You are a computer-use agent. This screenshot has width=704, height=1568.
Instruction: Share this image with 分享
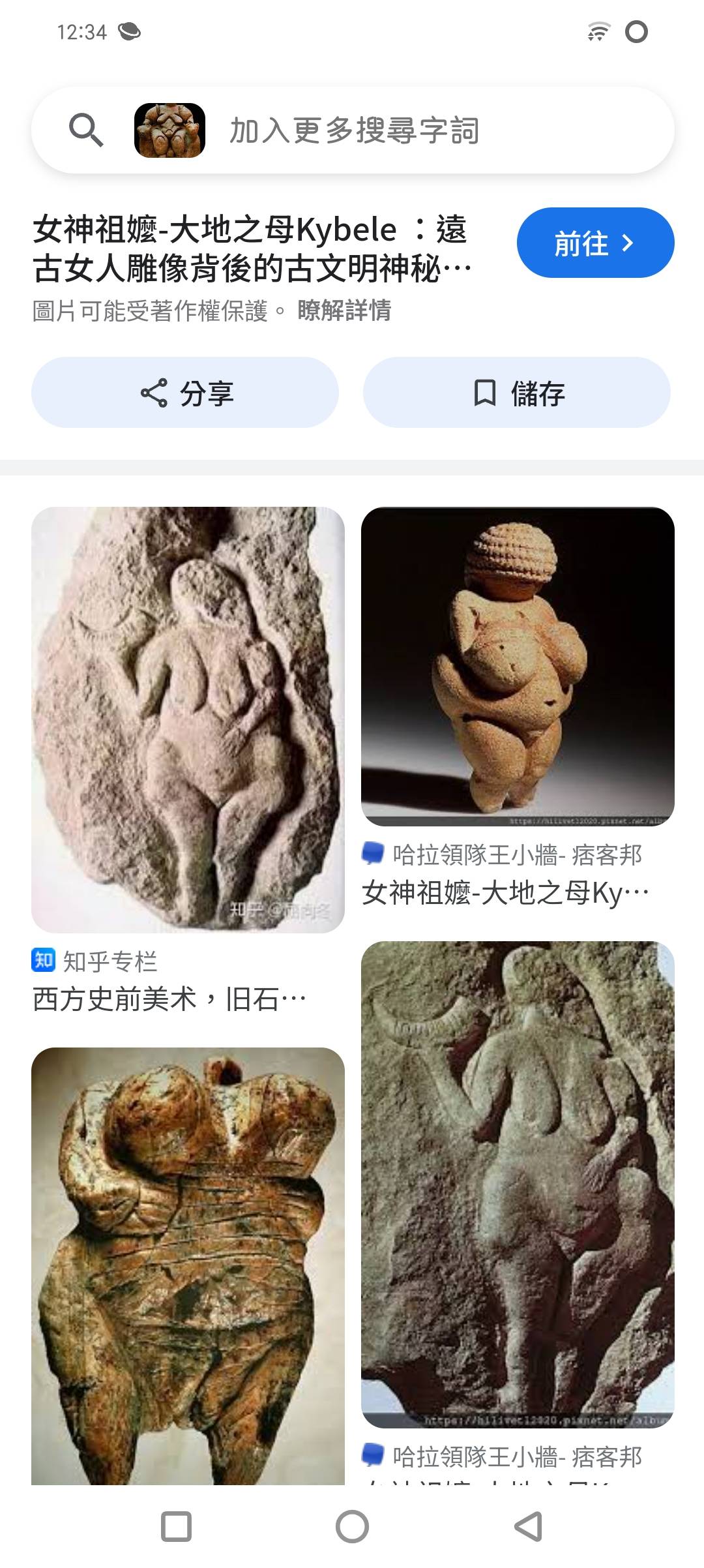click(x=185, y=393)
